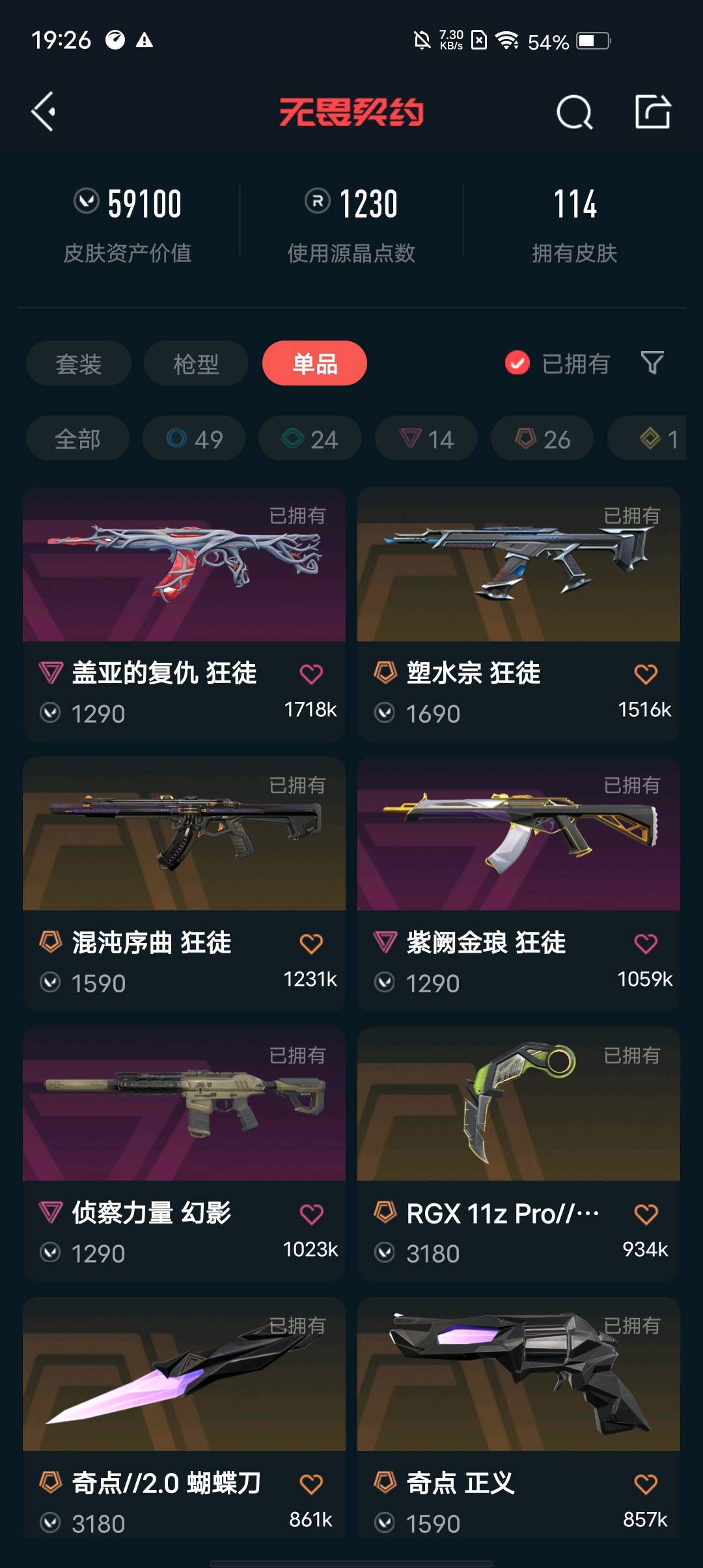Image resolution: width=703 pixels, height=1568 pixels.
Task: Go back using the arrow
Action: pos(44,111)
